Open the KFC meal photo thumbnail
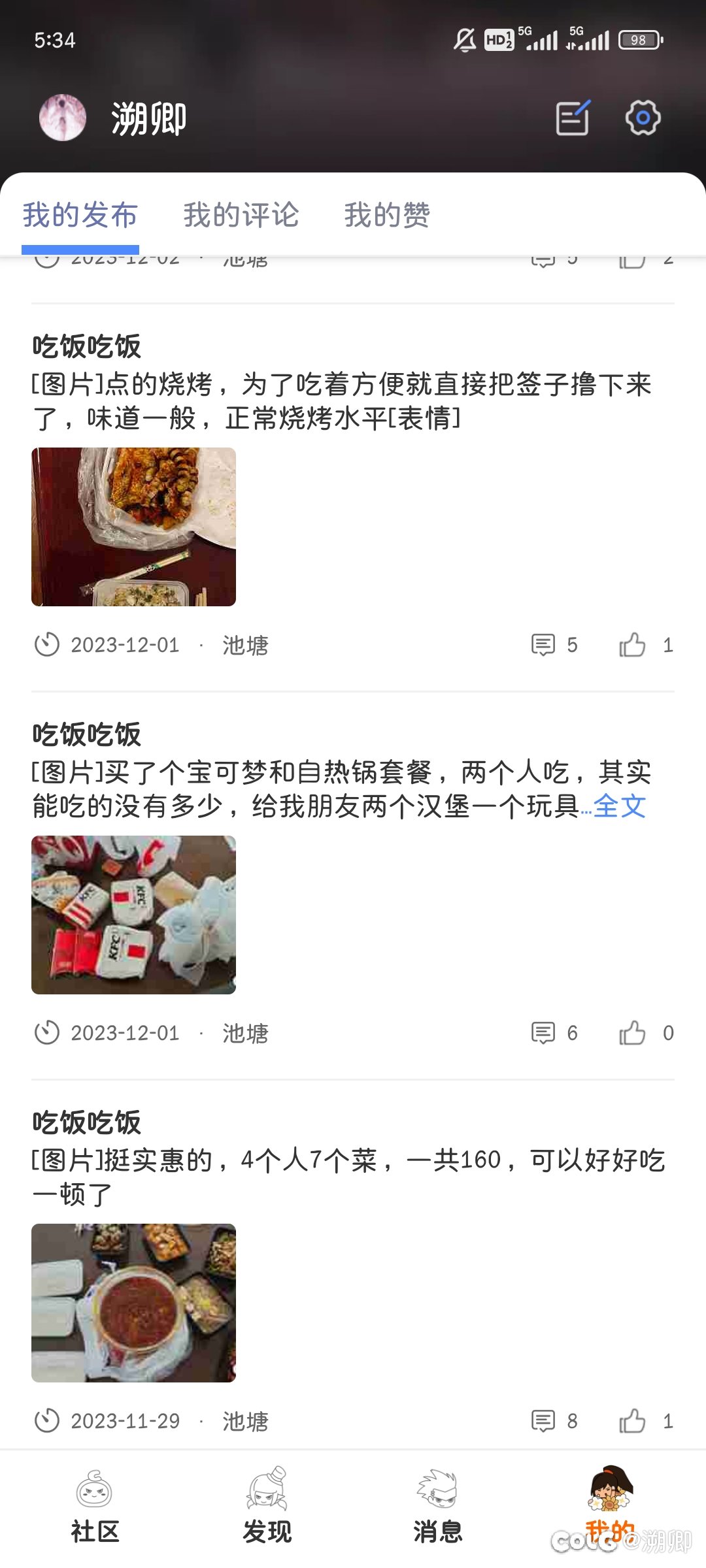The image size is (706, 1568). click(x=133, y=915)
